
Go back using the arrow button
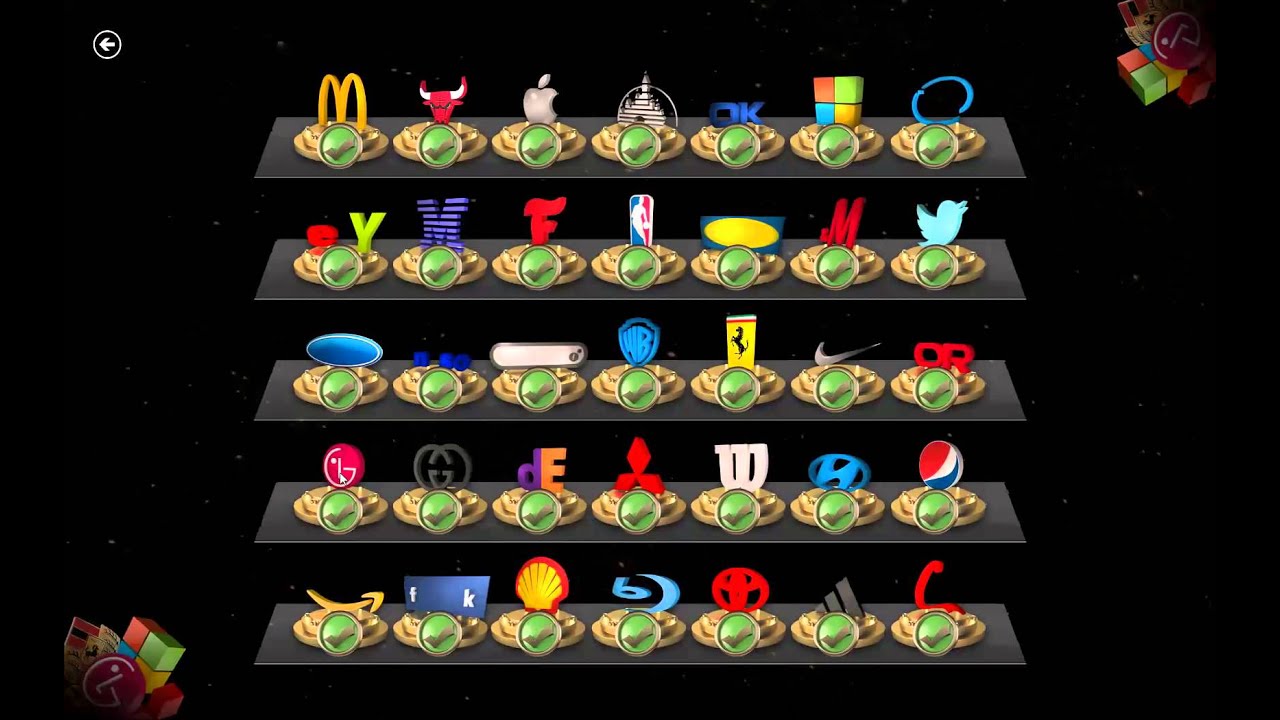pyautogui.click(x=107, y=45)
